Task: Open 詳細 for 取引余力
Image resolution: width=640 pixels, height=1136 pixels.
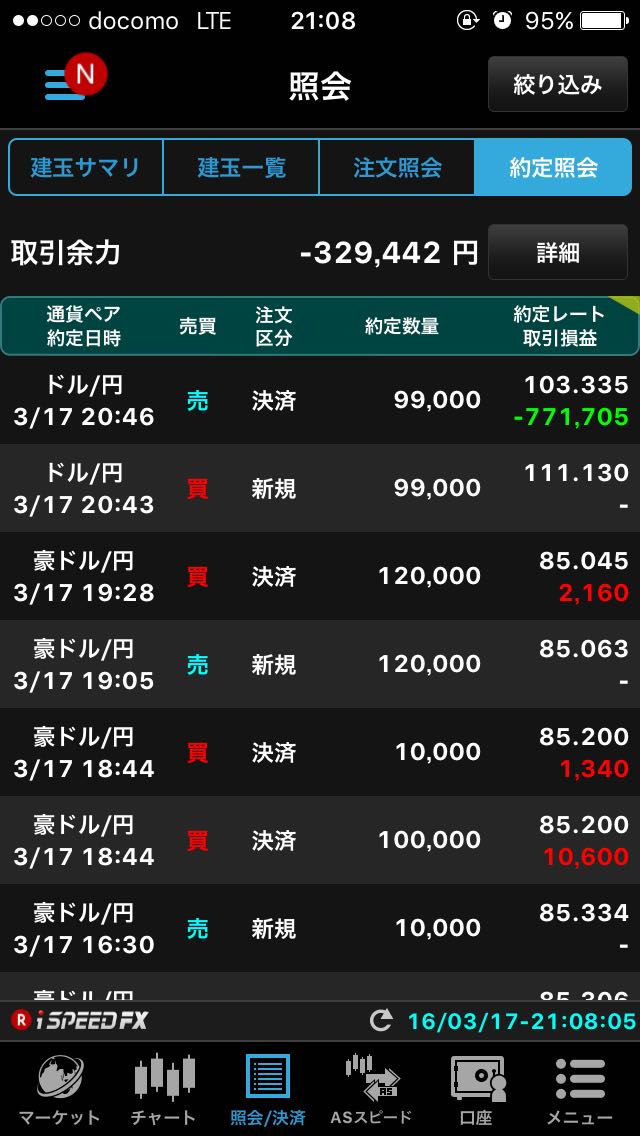Action: [x=557, y=252]
